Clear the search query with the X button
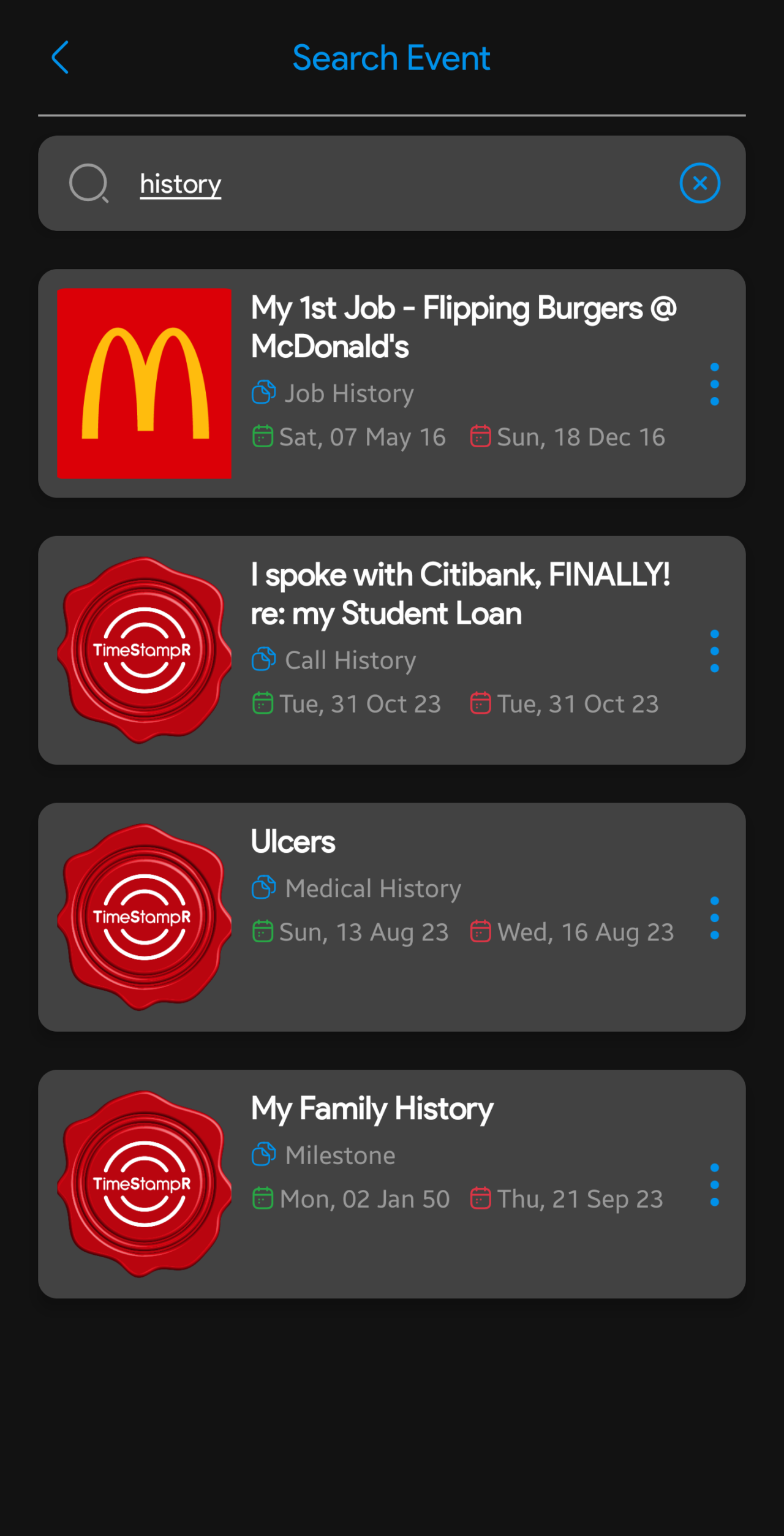784x1536 pixels. 699,183
